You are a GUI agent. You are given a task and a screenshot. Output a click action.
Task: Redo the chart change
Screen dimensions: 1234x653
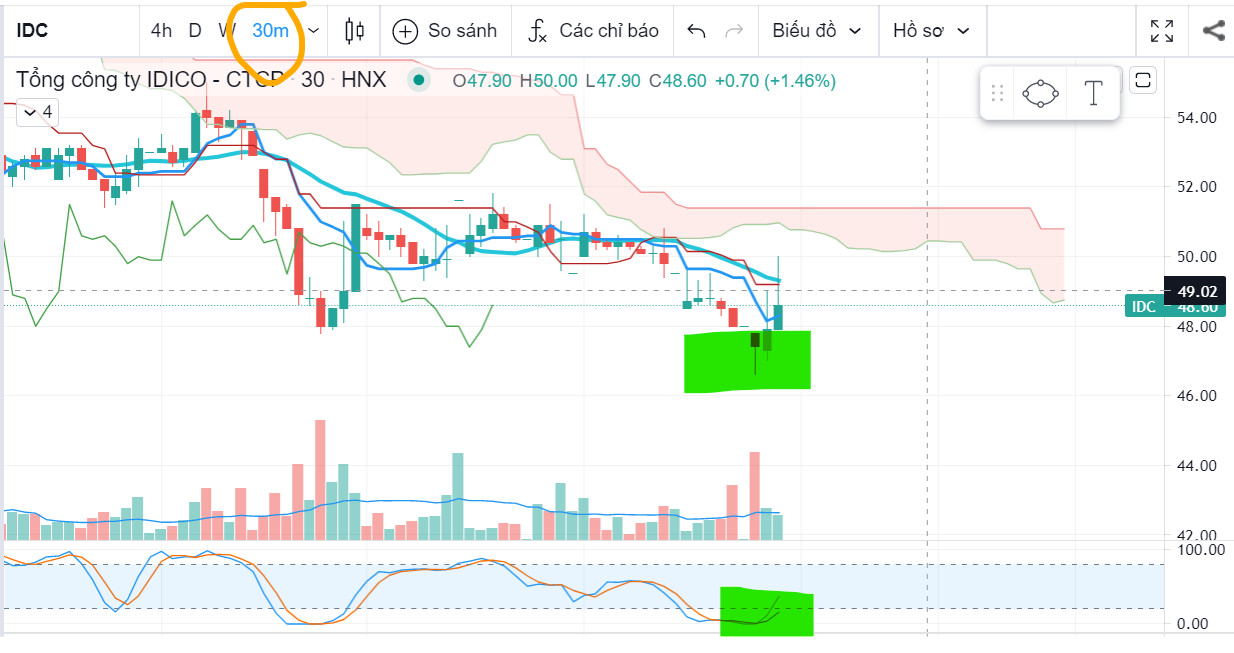pyautogui.click(x=734, y=30)
